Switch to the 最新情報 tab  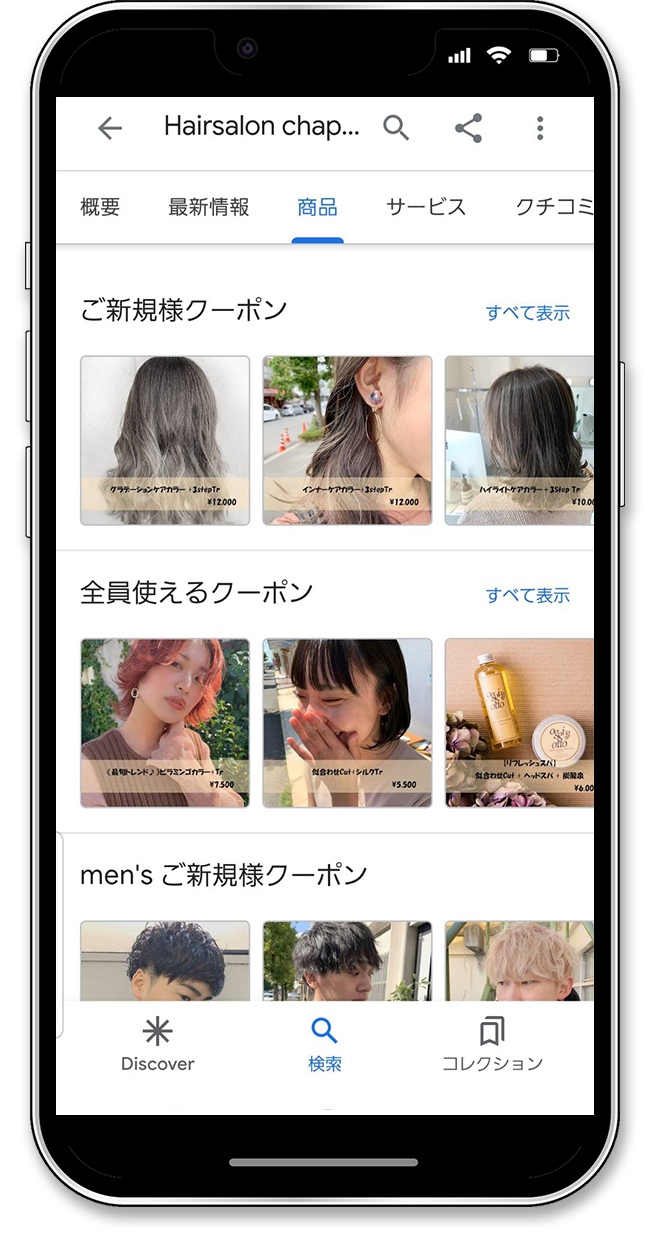pos(208,207)
